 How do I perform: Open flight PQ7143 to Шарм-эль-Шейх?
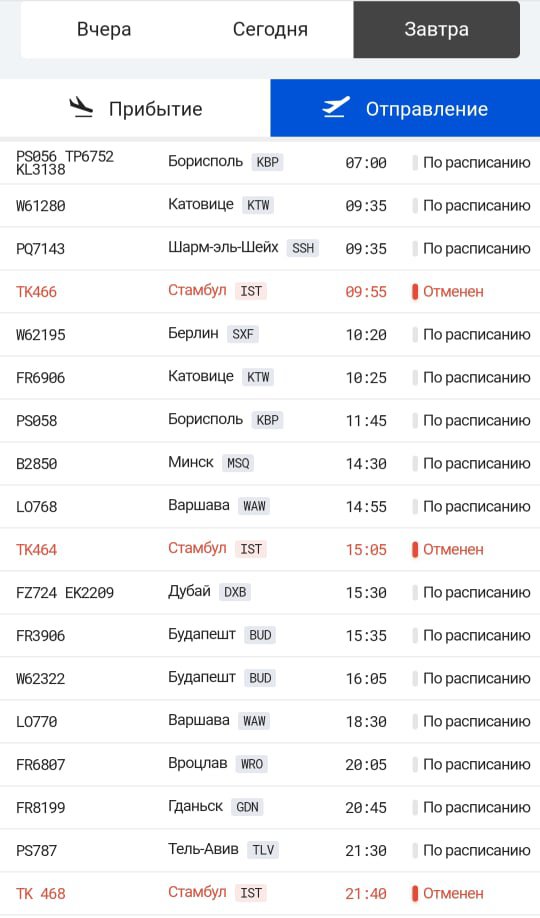click(270, 249)
